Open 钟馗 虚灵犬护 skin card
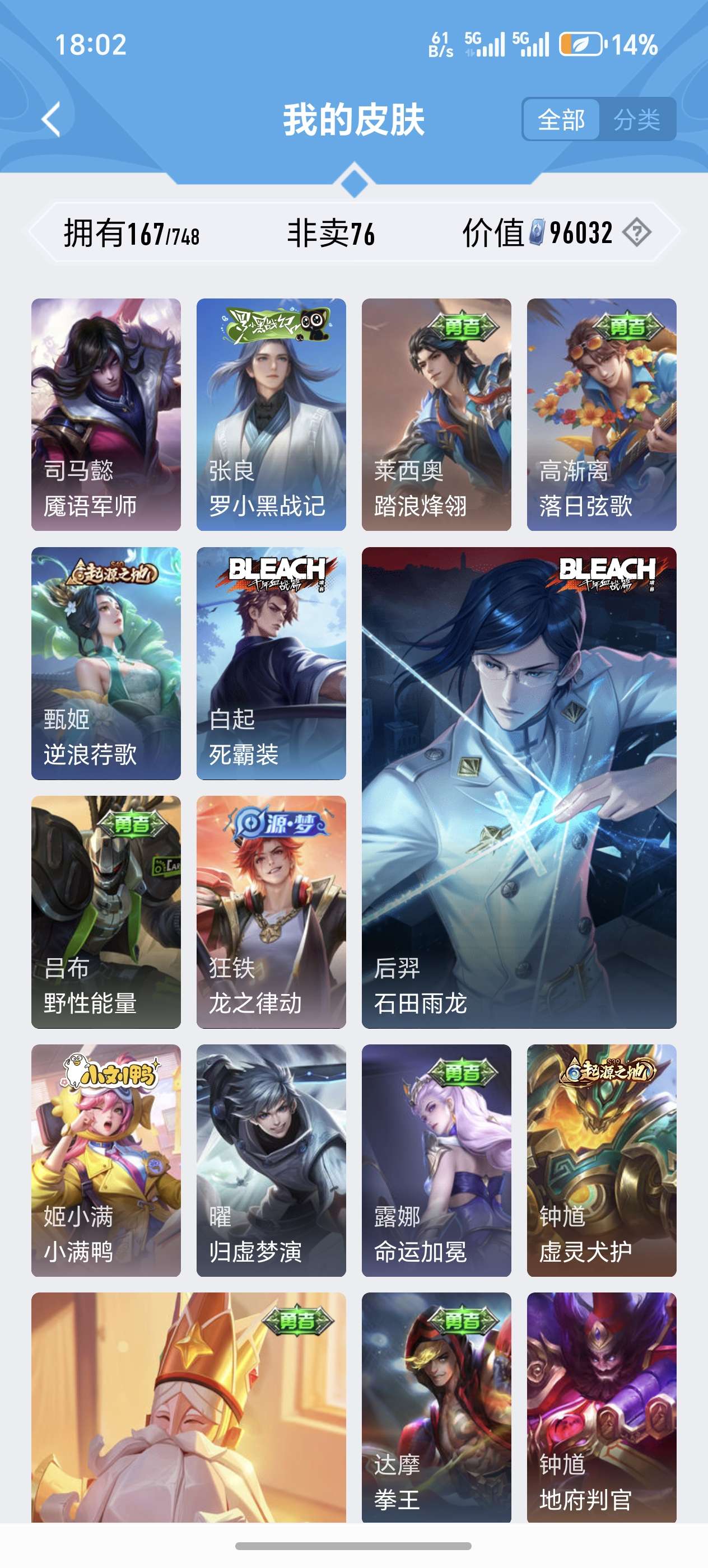Image resolution: width=708 pixels, height=1568 pixels. tap(602, 1160)
